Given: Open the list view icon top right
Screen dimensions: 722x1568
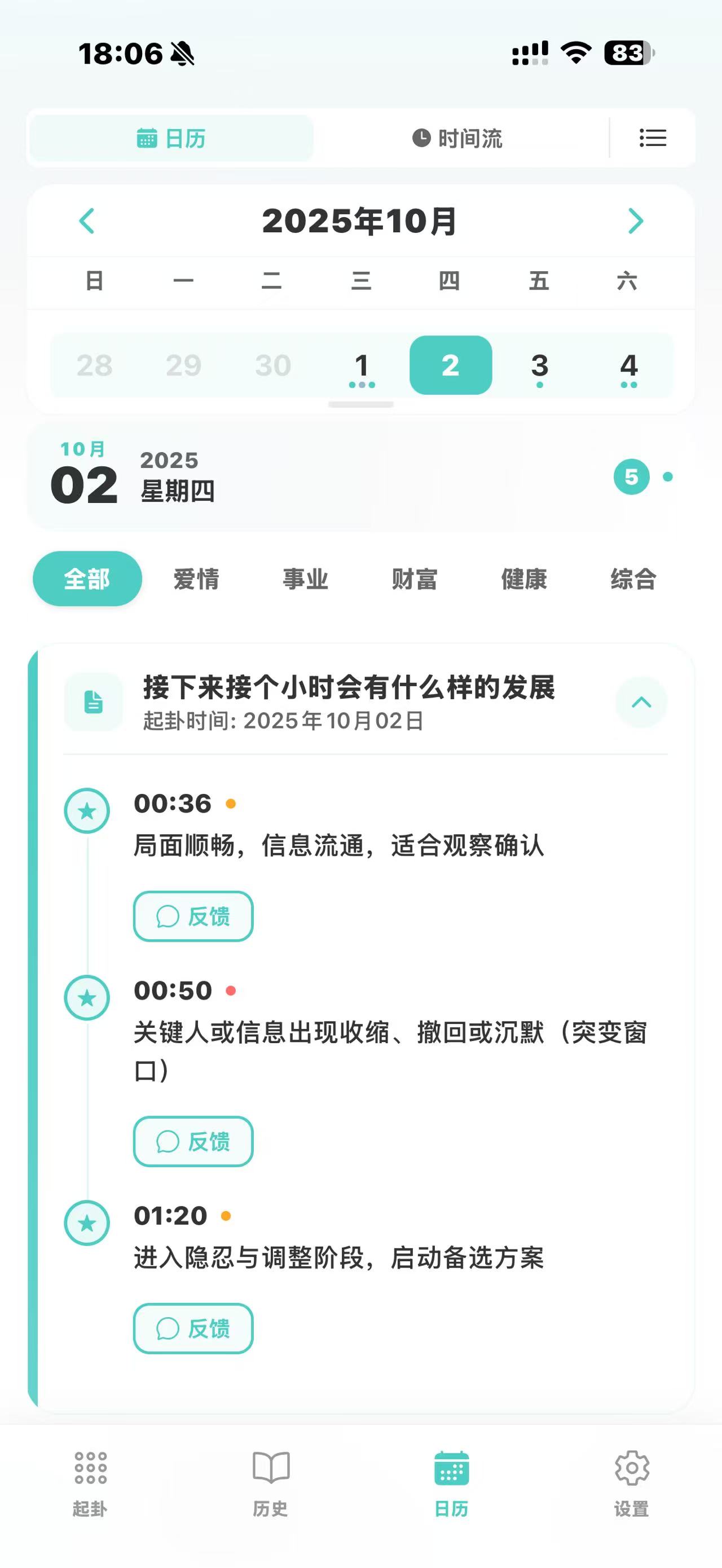Looking at the screenshot, I should [652, 138].
